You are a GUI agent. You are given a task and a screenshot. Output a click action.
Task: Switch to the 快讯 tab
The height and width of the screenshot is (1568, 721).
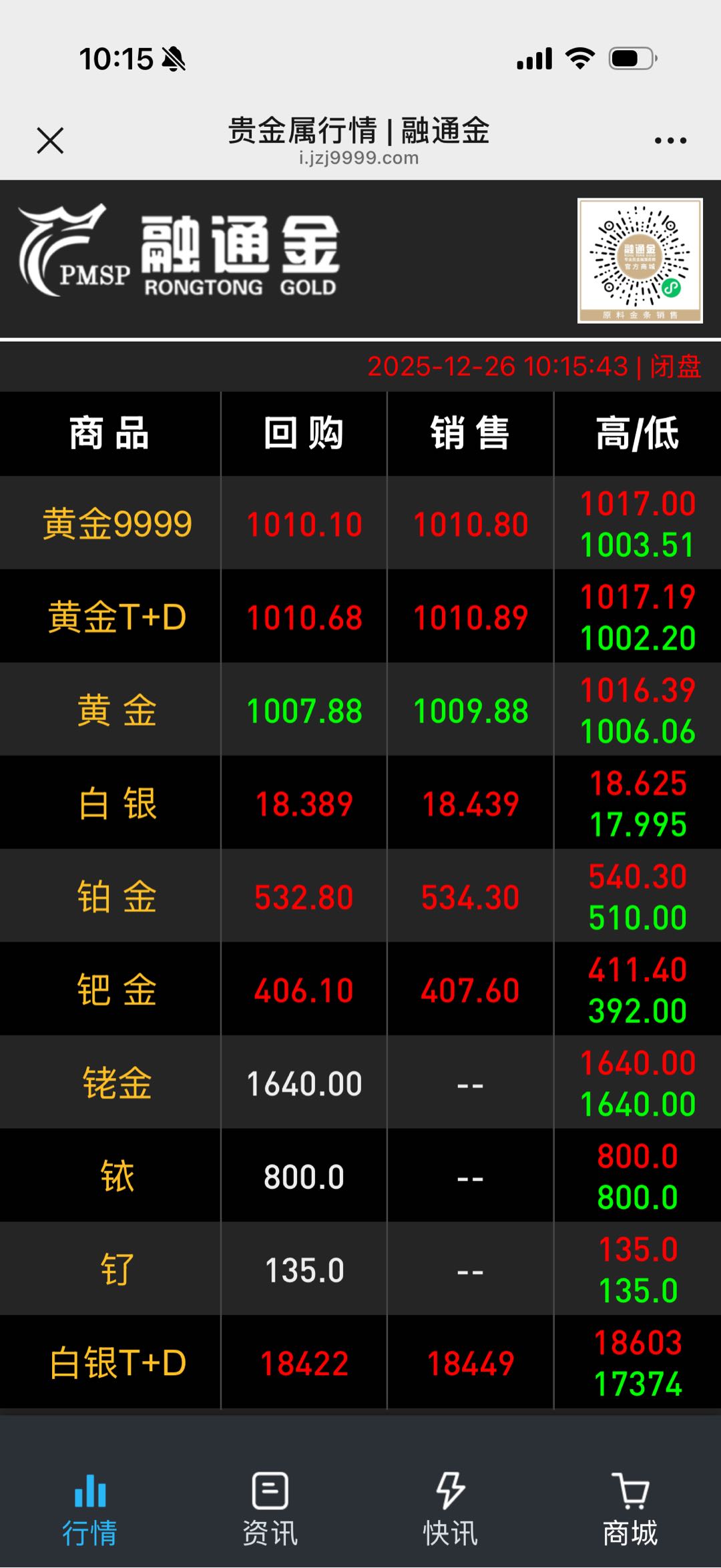coord(450,1509)
